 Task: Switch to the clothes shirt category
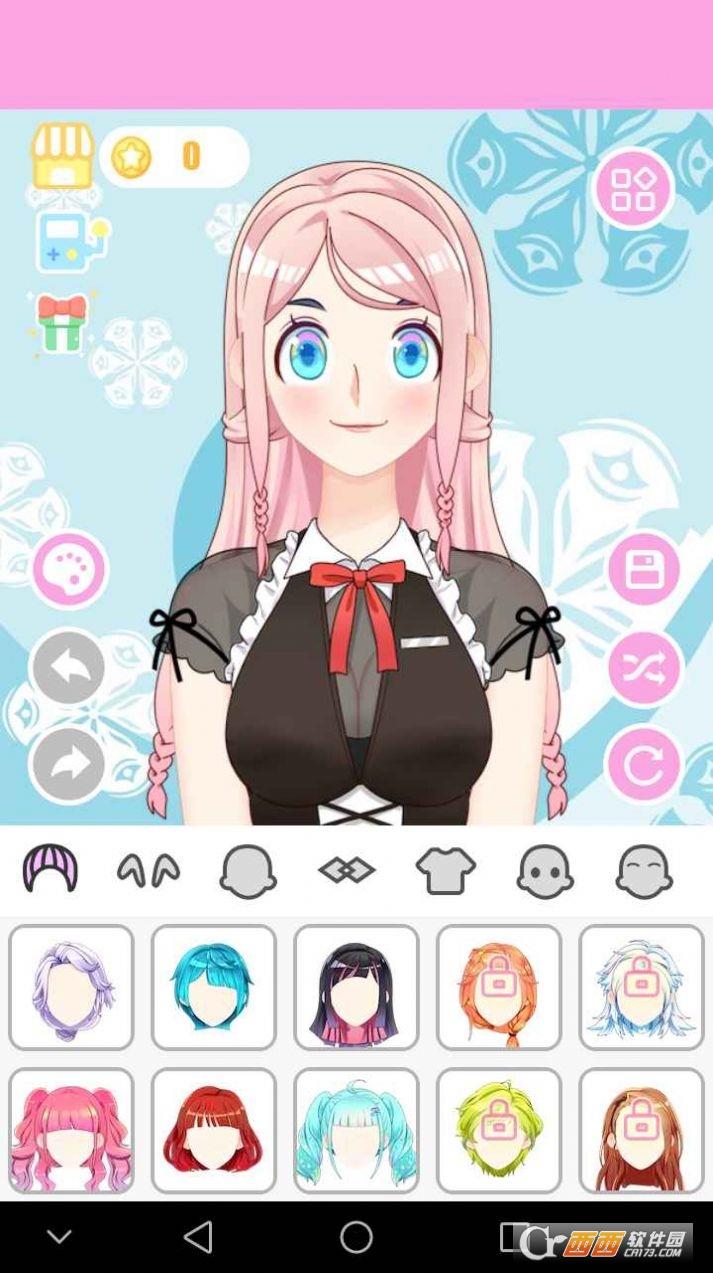click(x=446, y=870)
